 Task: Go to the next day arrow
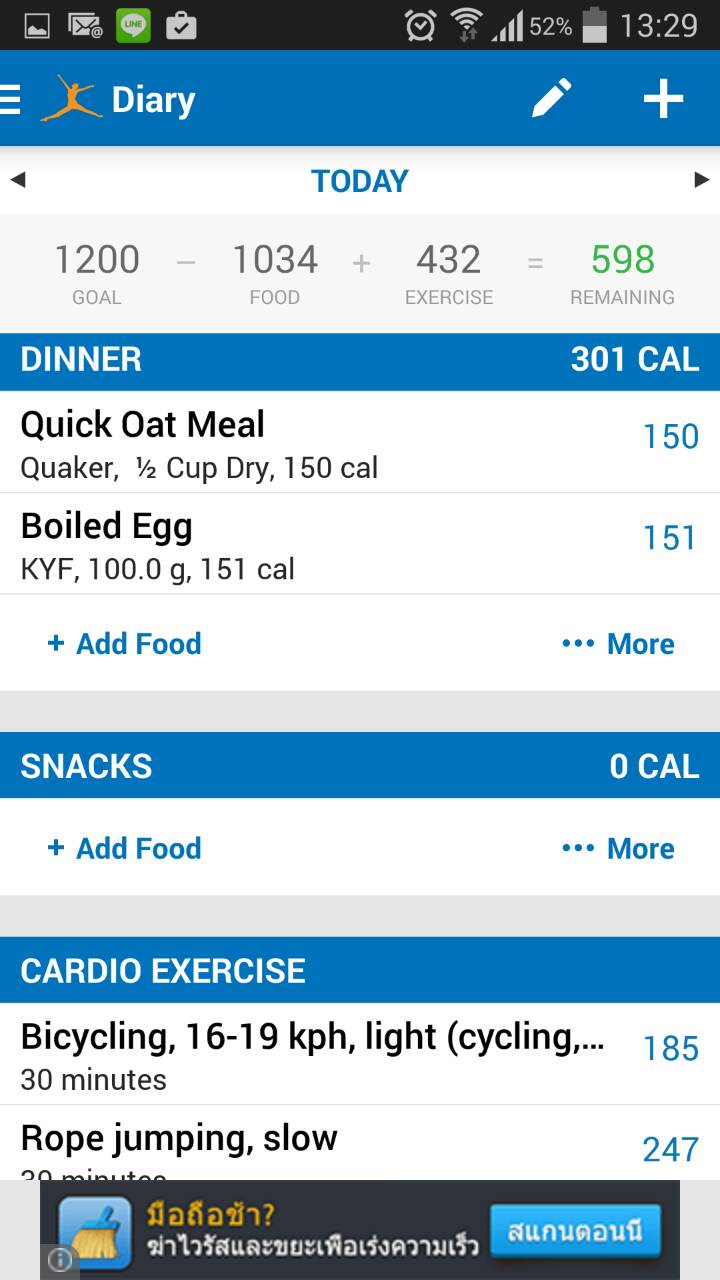click(702, 180)
